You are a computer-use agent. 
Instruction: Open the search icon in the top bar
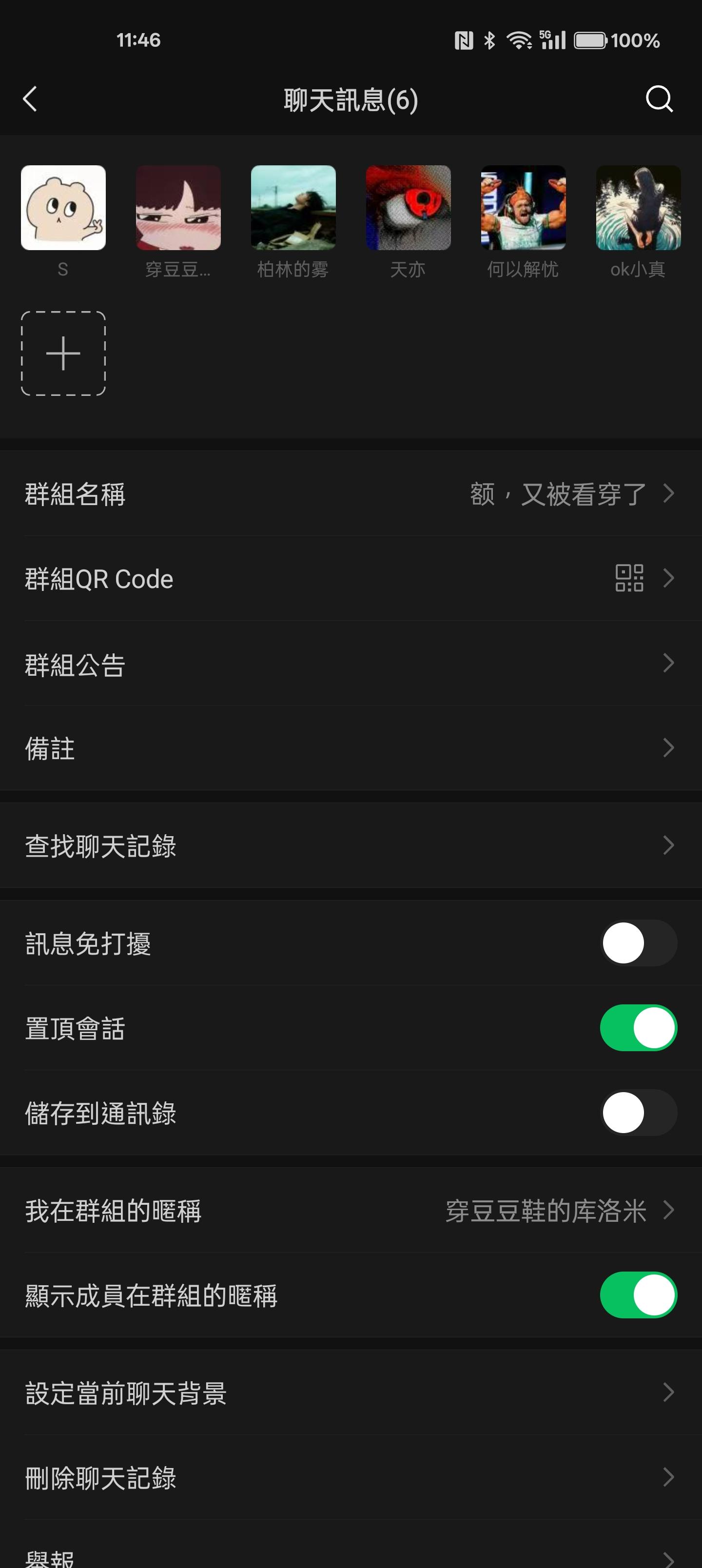[x=659, y=98]
